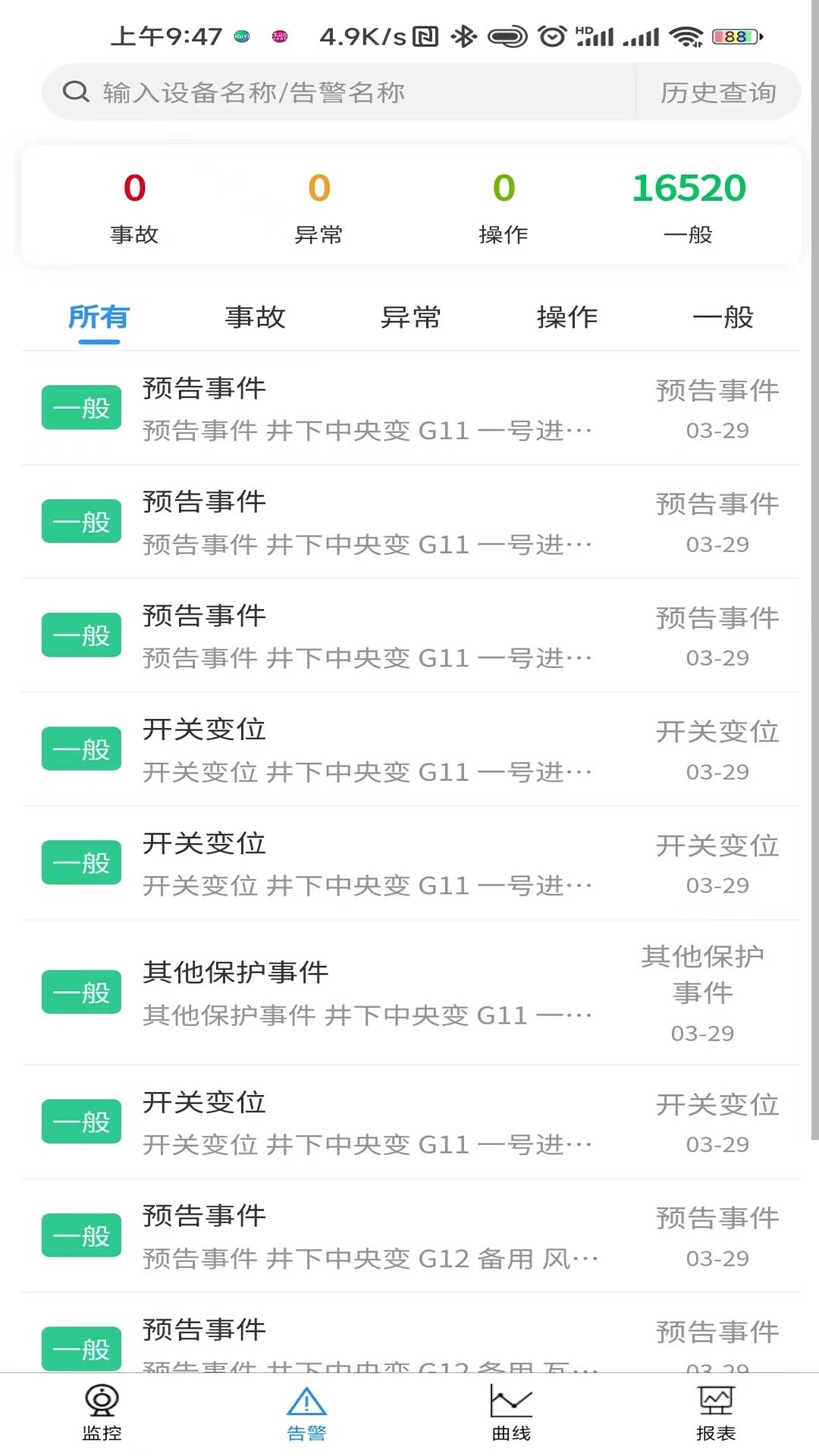Image resolution: width=819 pixels, height=1456 pixels.
Task: Open the 曲线 curve chart icon
Action: click(510, 1407)
